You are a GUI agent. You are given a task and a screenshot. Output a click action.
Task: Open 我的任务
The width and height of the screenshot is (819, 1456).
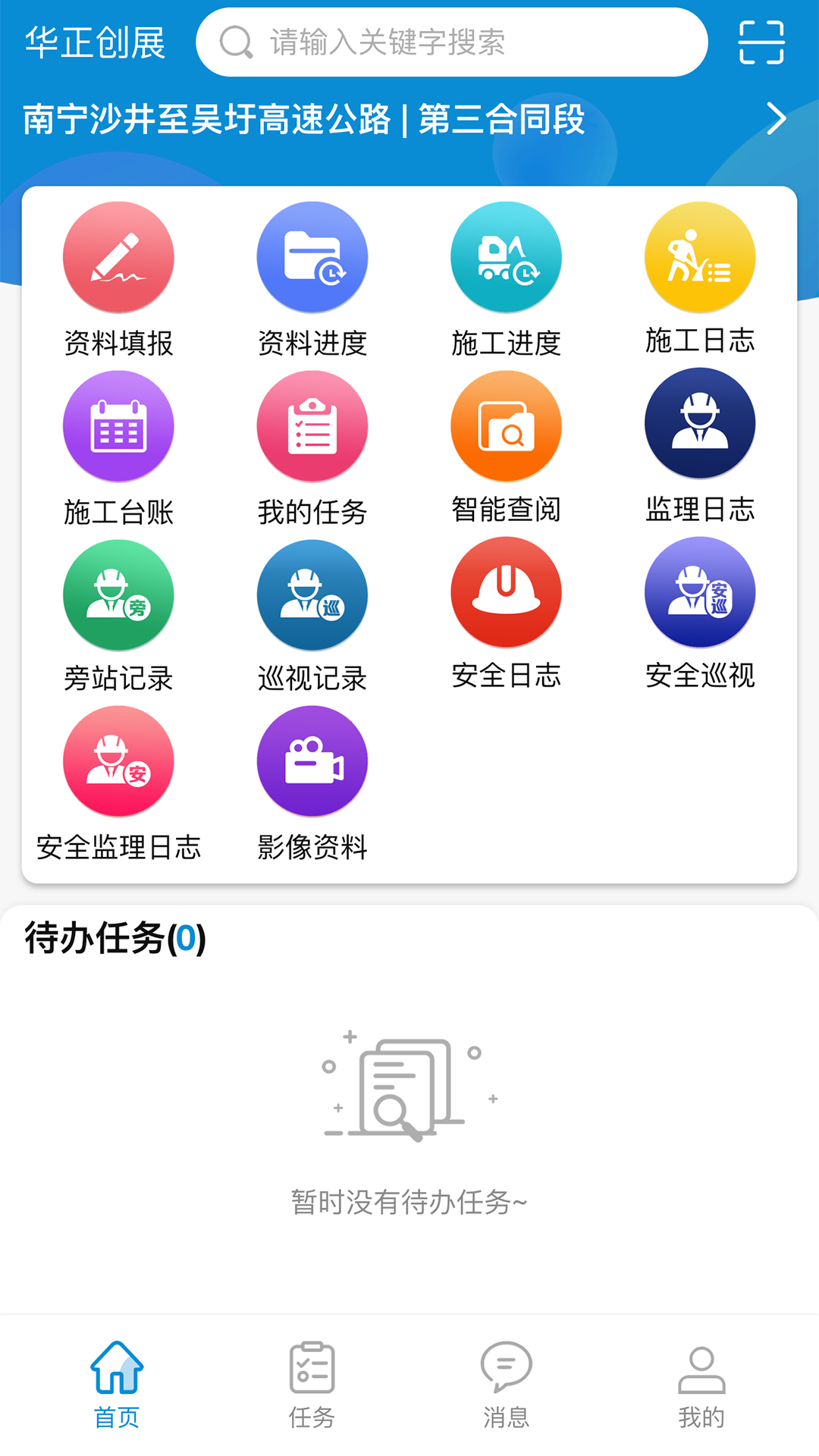tap(312, 449)
